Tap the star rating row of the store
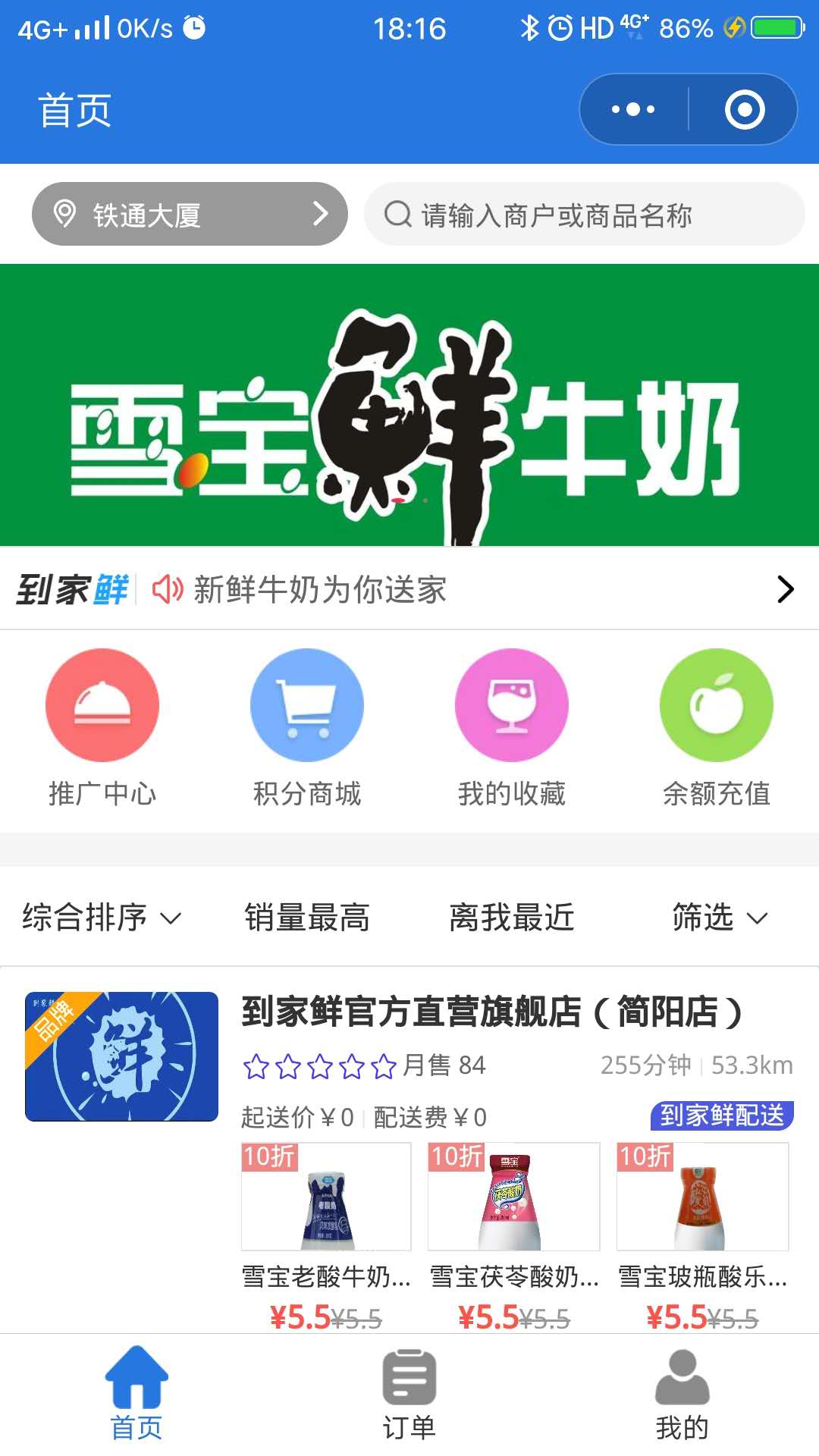 (318, 1065)
